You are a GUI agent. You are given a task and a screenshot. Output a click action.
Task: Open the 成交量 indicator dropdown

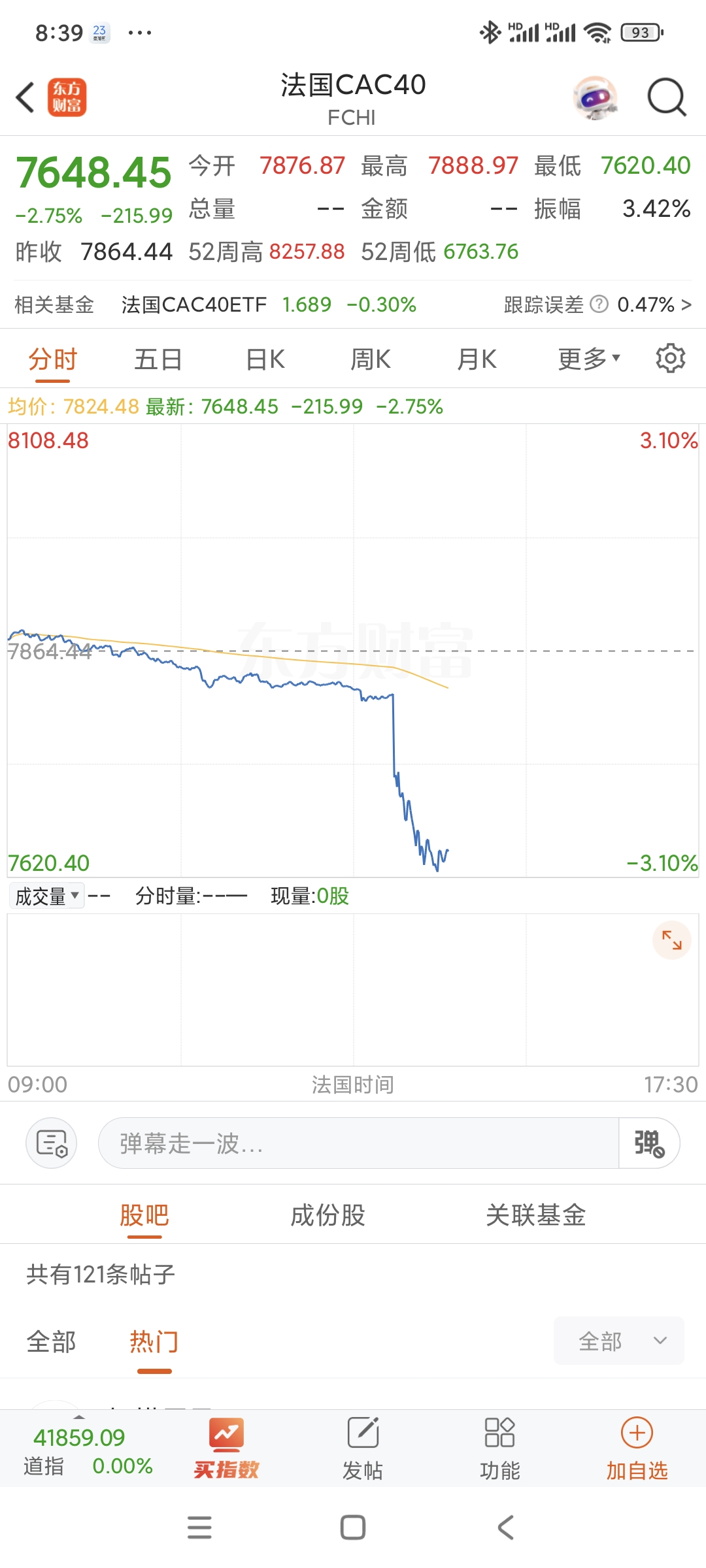coord(47,896)
